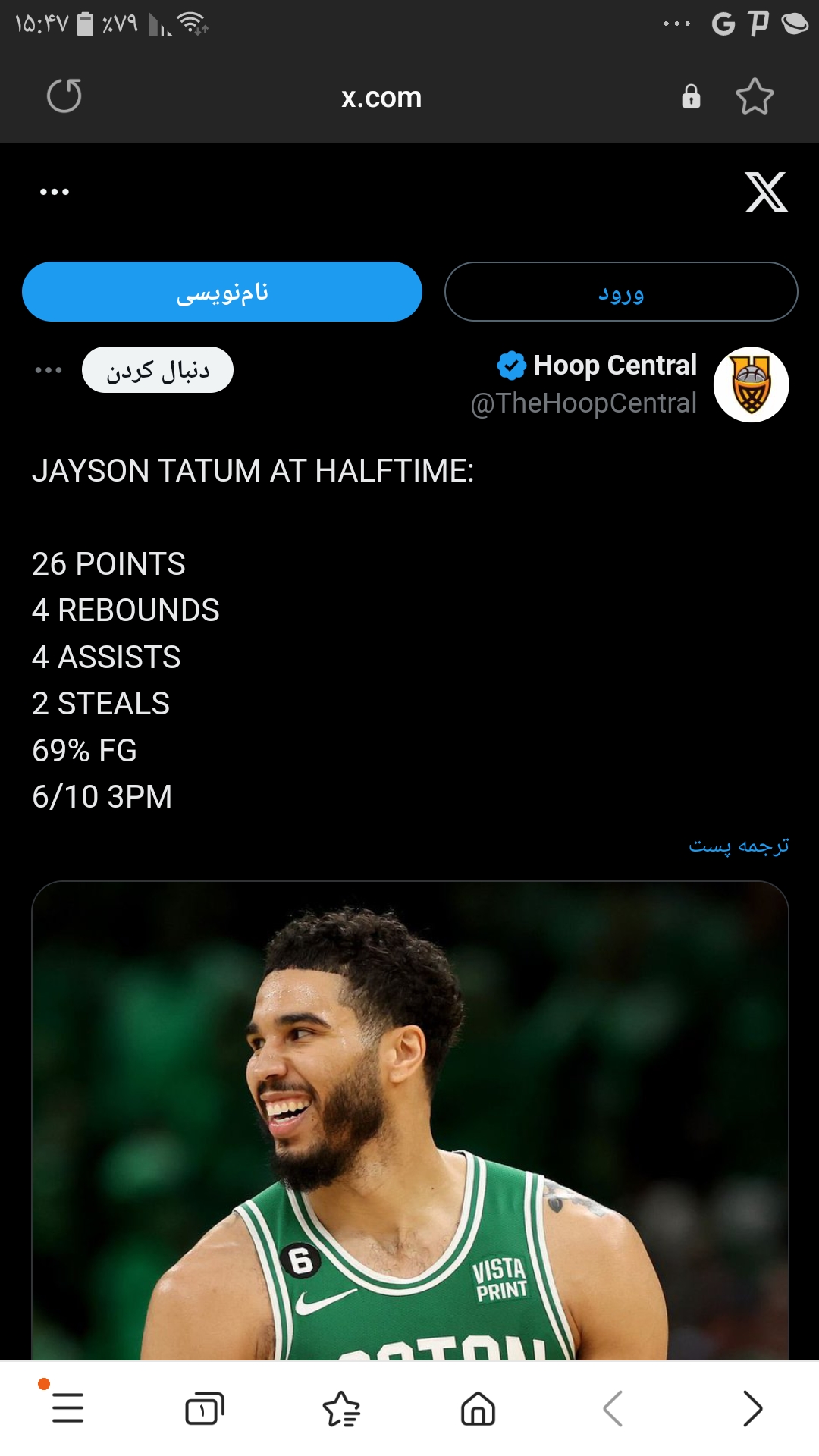Translate the post (ترجمه پست)
This screenshot has height=1456, width=819.
tap(739, 845)
